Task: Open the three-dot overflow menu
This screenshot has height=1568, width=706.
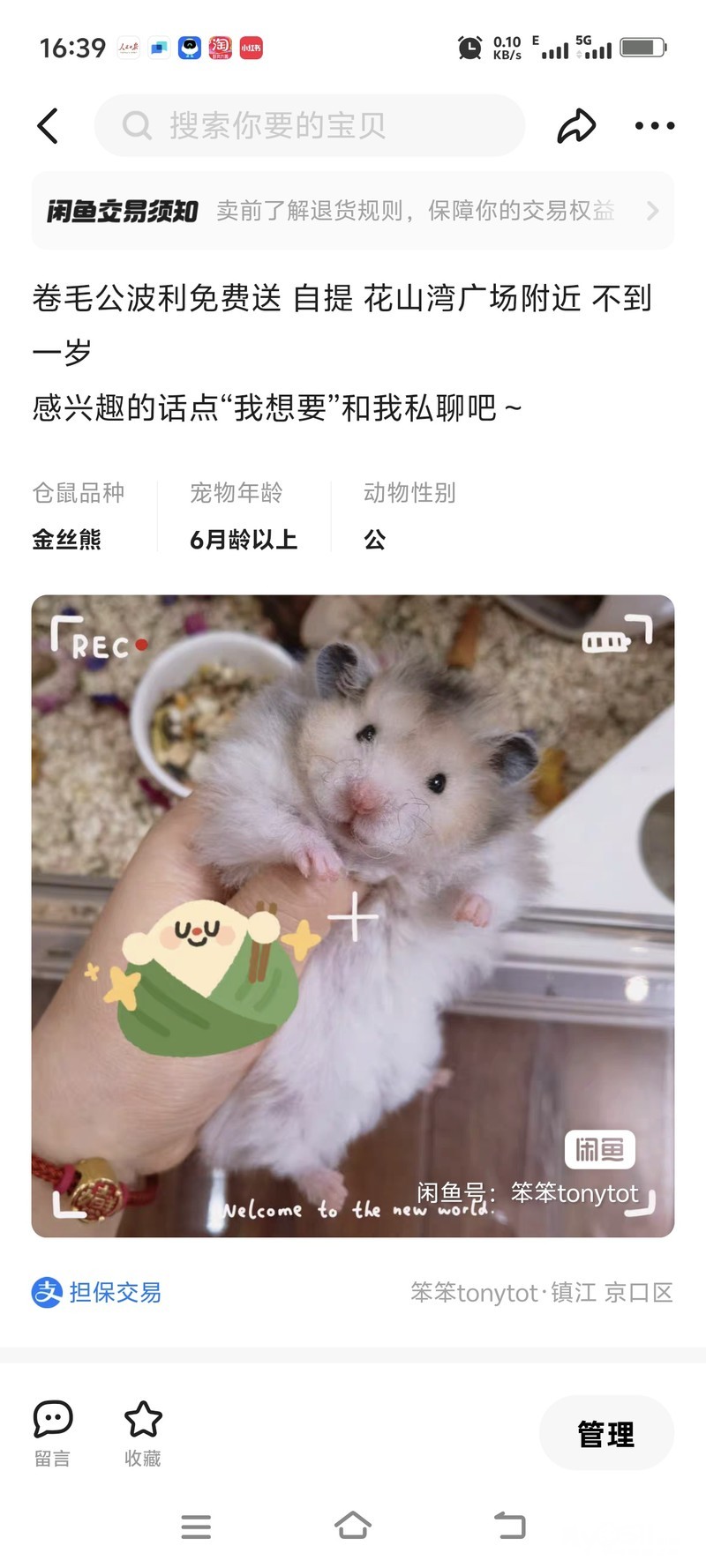Action: (655, 126)
